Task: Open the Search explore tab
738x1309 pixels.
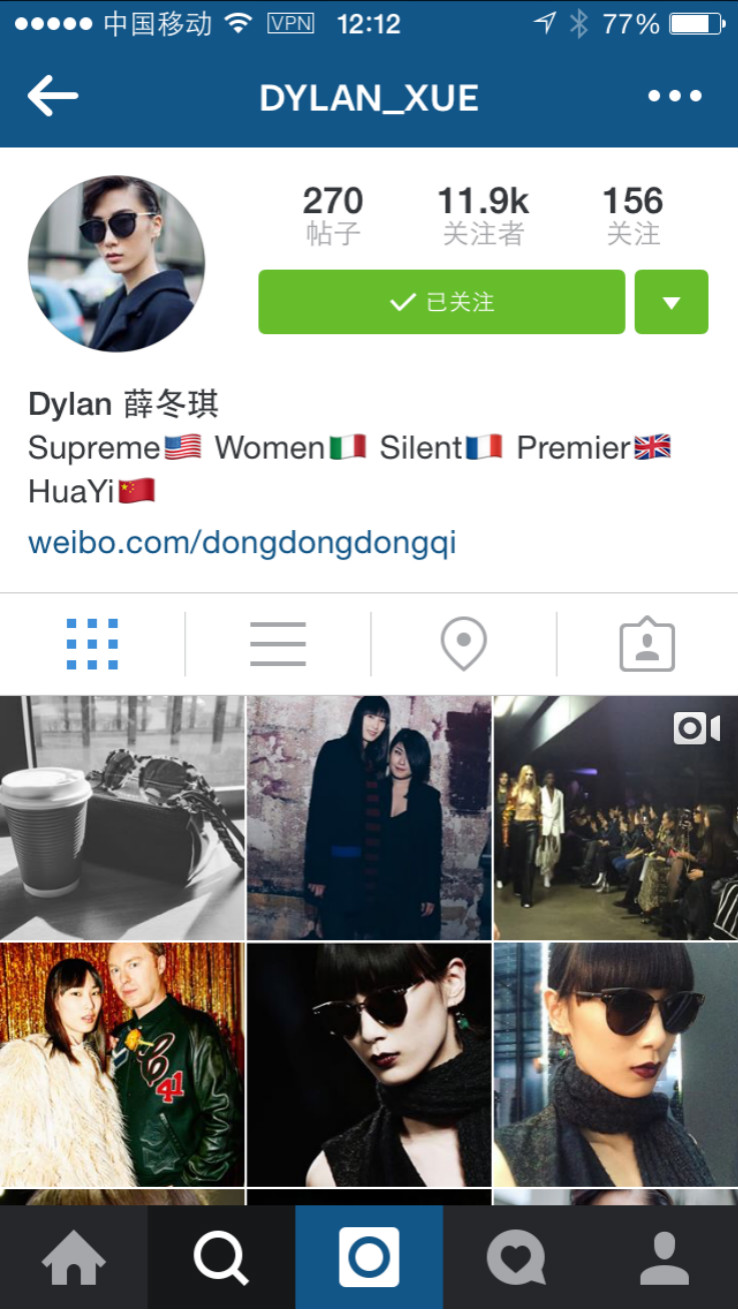Action: coord(221,1257)
